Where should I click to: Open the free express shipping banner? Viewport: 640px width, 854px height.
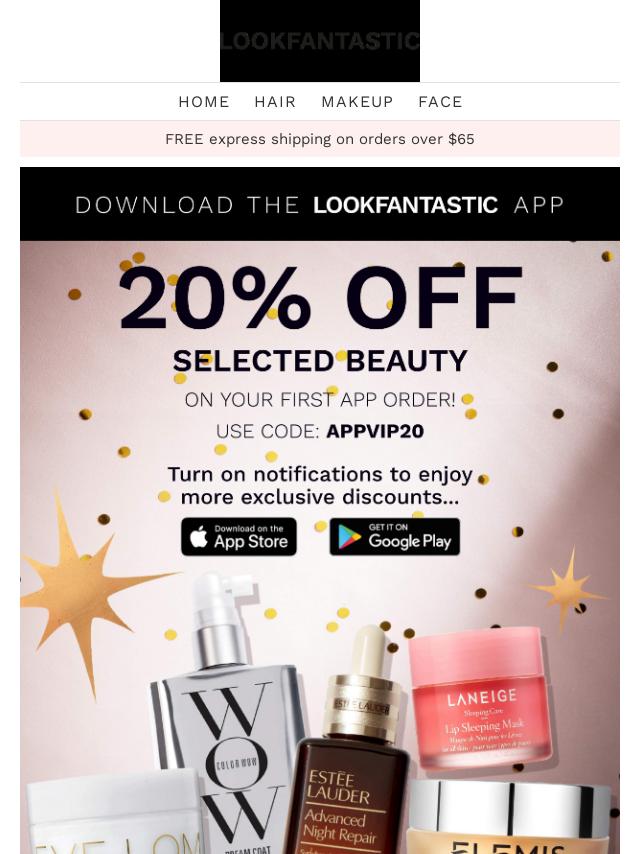(x=320, y=139)
